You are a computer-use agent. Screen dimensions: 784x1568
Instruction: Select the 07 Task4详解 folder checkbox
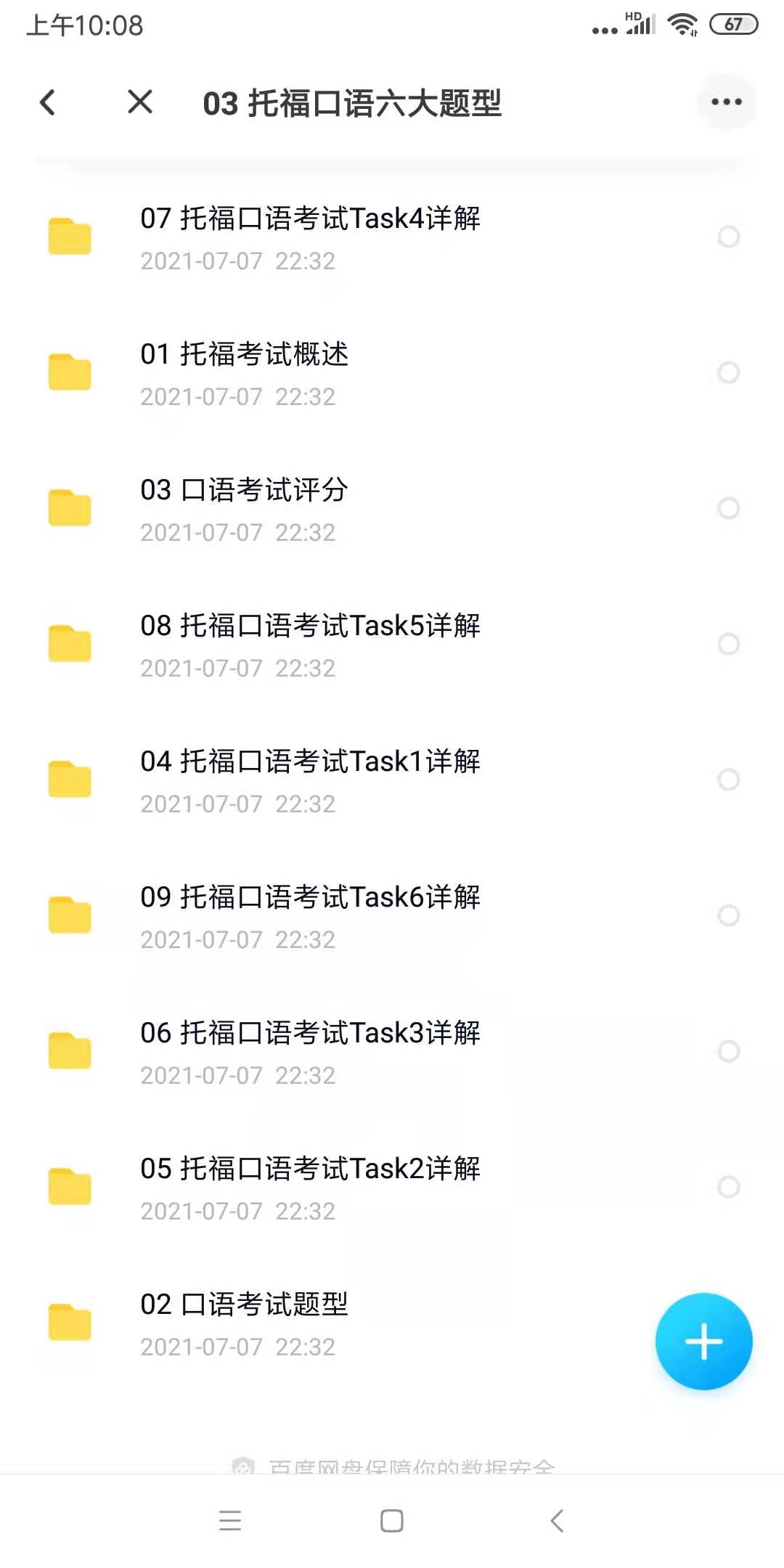pos(728,237)
